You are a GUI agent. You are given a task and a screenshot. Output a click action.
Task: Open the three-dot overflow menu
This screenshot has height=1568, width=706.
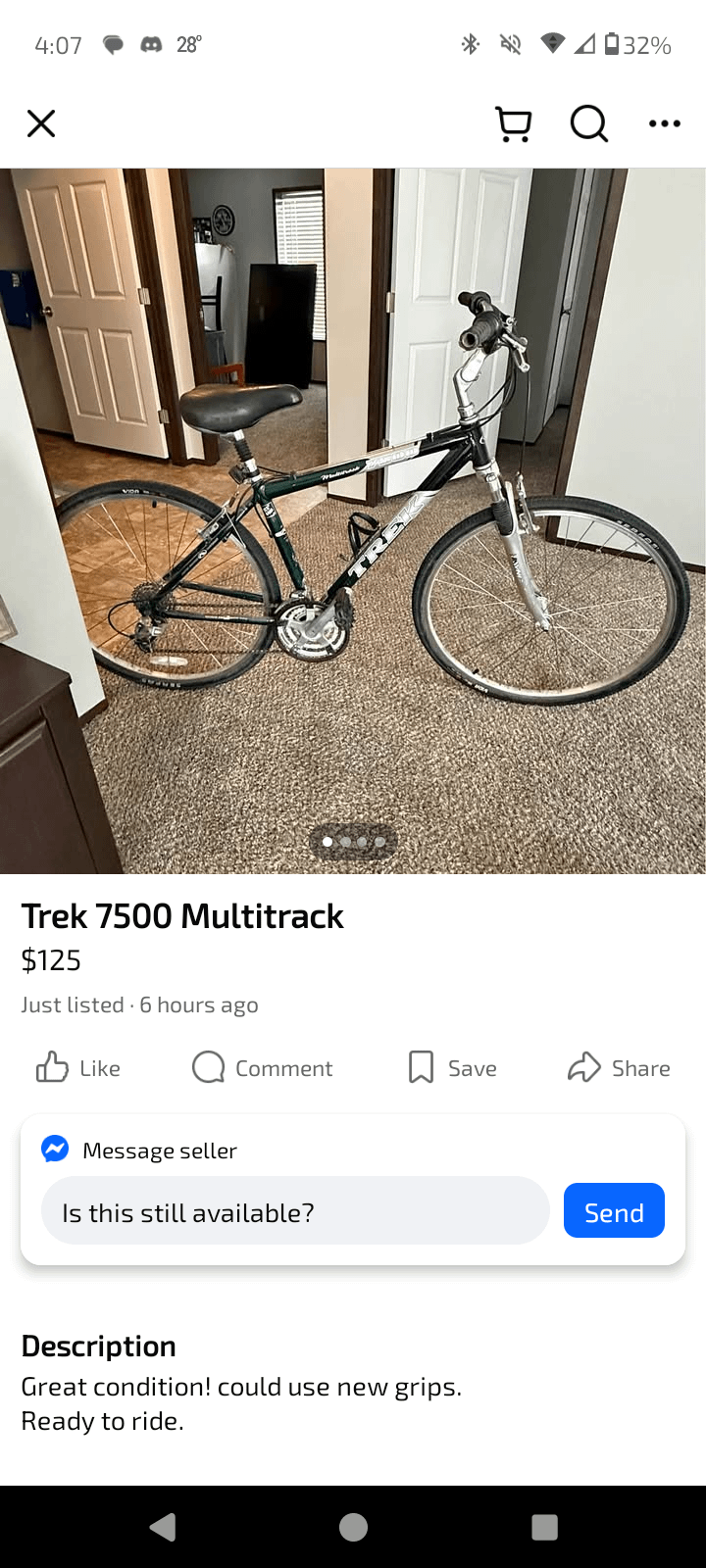[664, 123]
